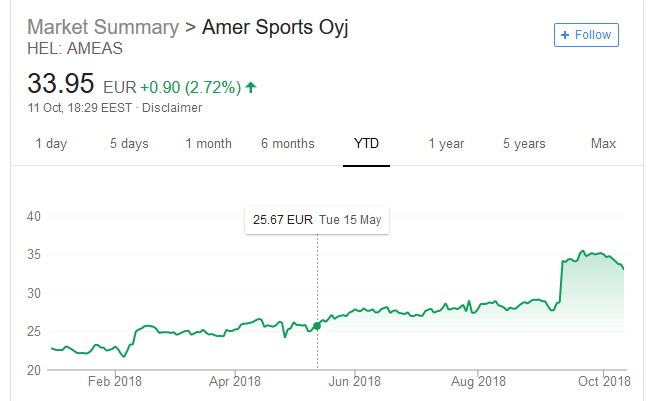
Task: Open the Market Summary link
Action: pyautogui.click(x=103, y=26)
